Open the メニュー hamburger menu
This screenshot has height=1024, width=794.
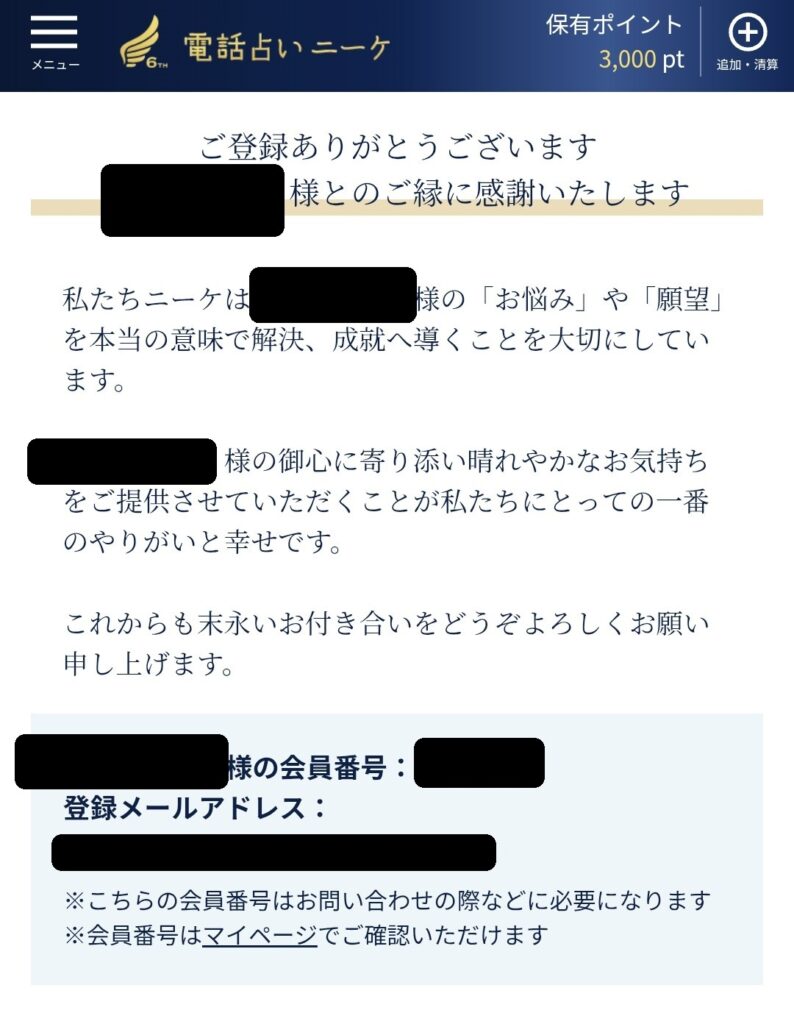point(53,42)
